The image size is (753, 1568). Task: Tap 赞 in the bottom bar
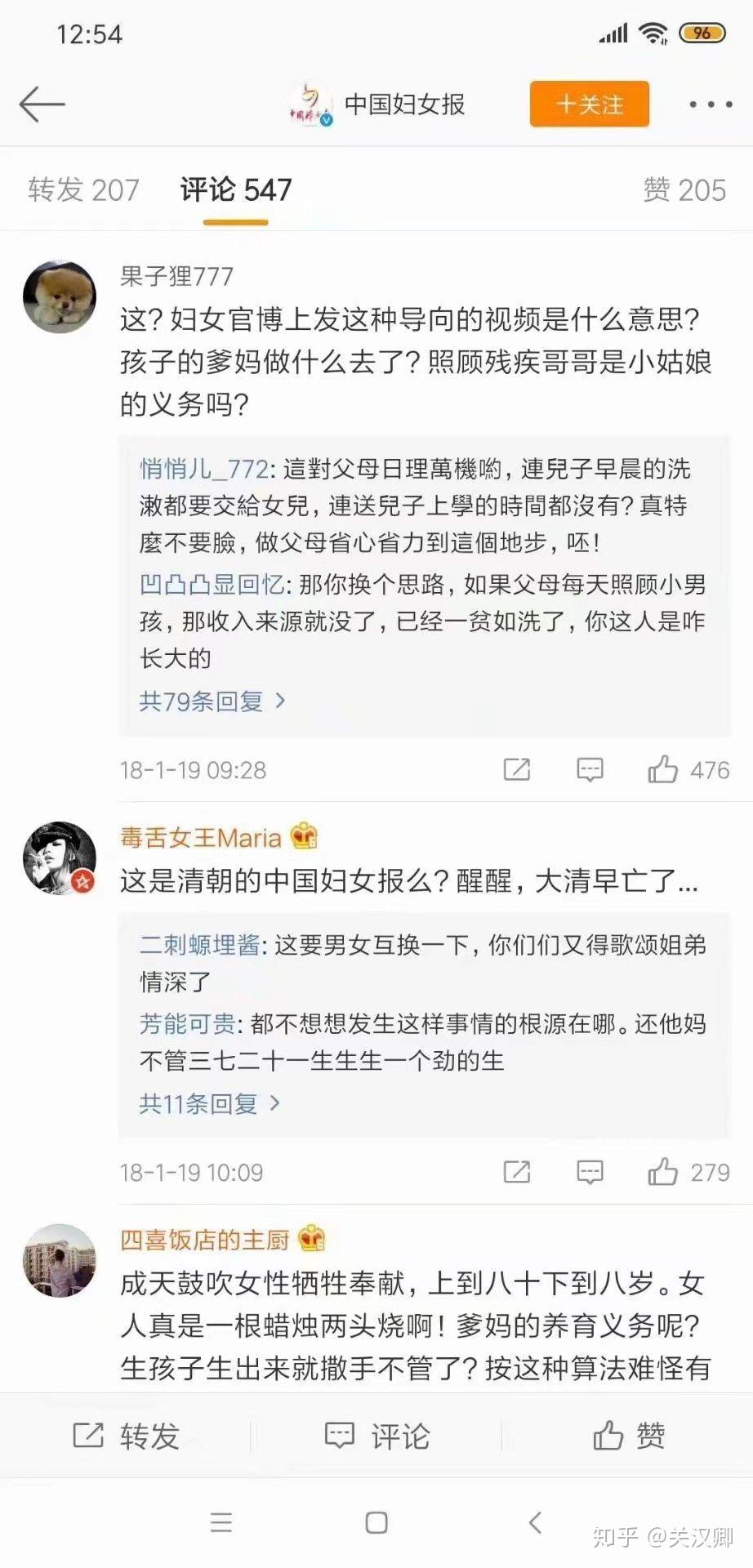628,1436
